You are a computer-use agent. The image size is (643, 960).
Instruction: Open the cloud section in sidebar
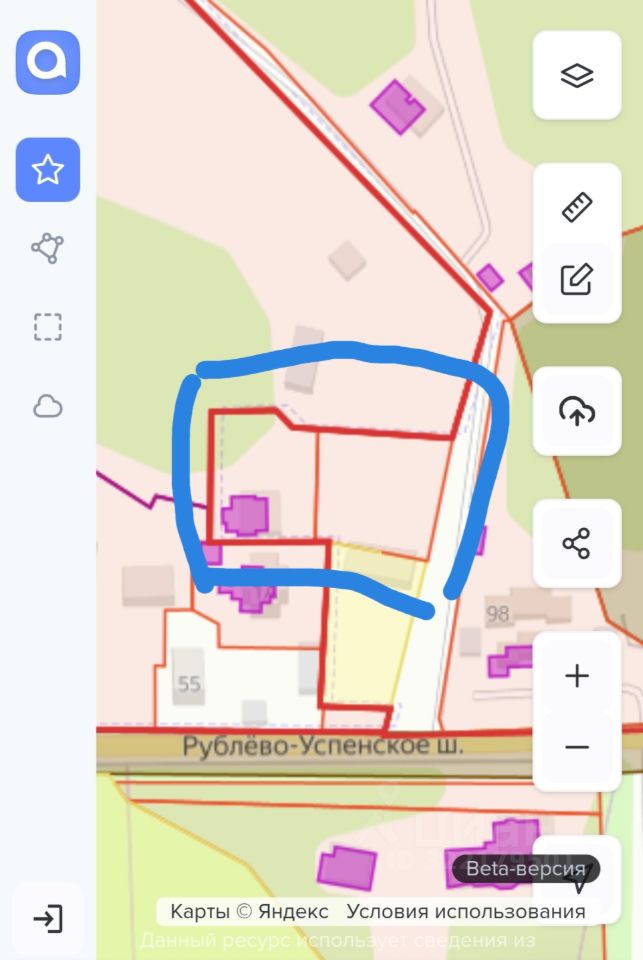click(48, 406)
